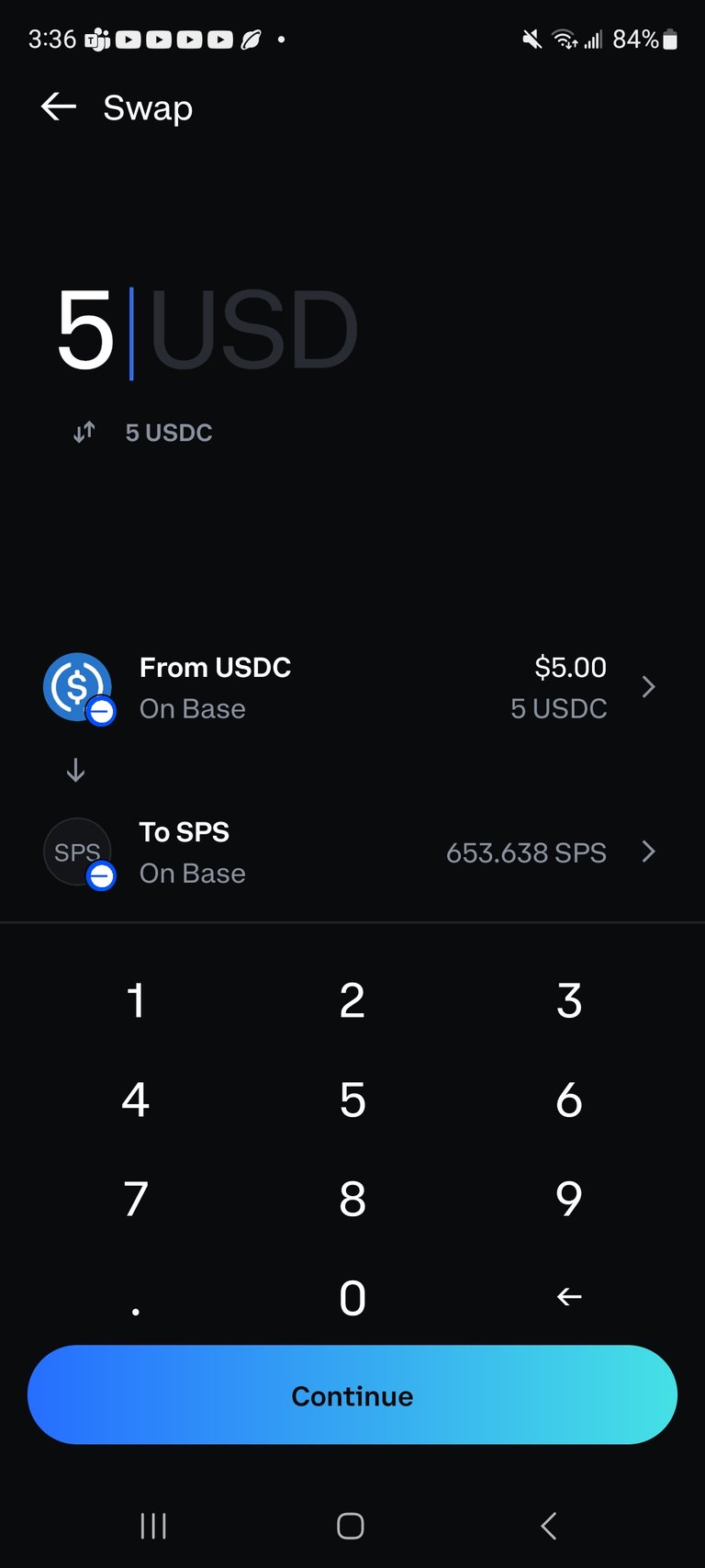Viewport: 705px width, 1568px height.
Task: Toggle between USD and USDC amount entry
Action: pos(84,432)
